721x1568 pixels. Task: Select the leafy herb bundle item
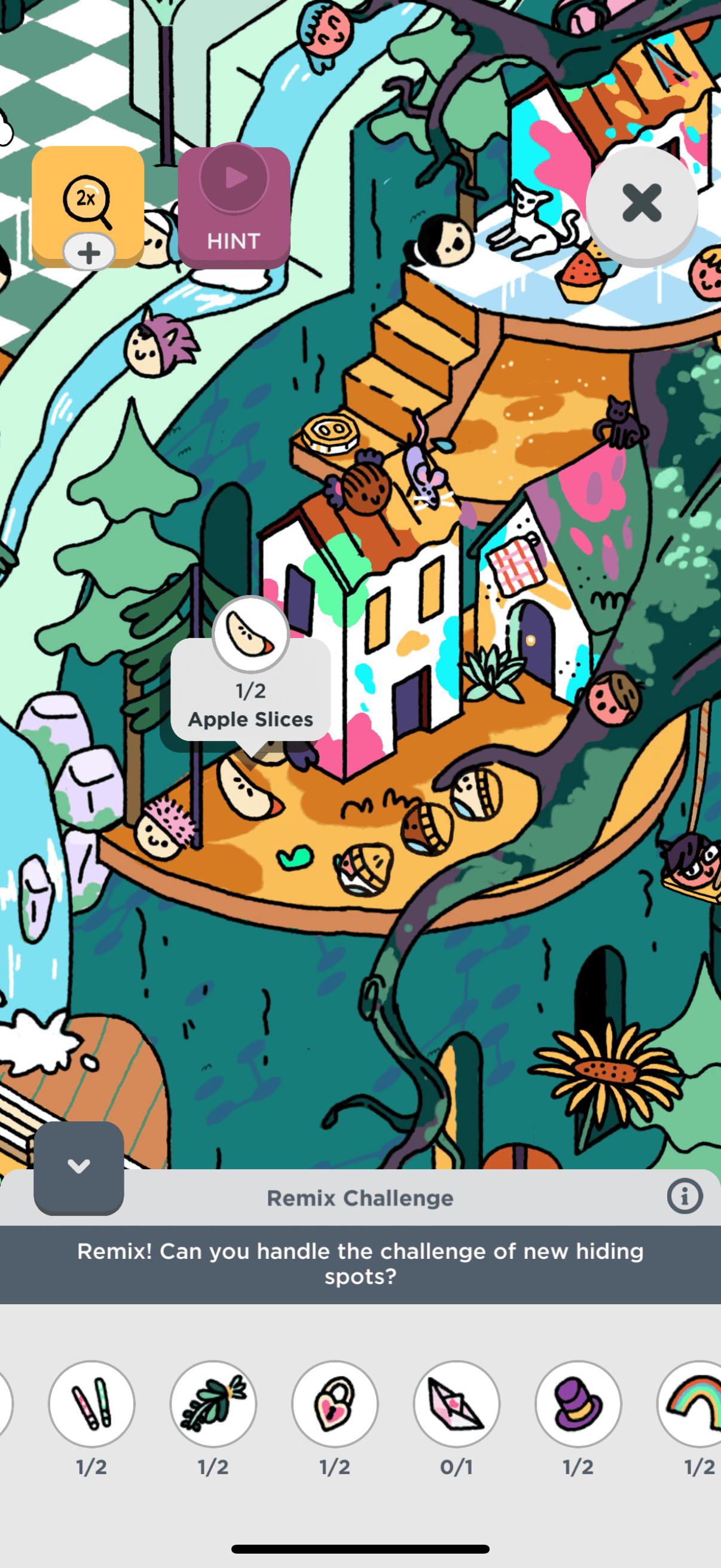pos(213,1404)
